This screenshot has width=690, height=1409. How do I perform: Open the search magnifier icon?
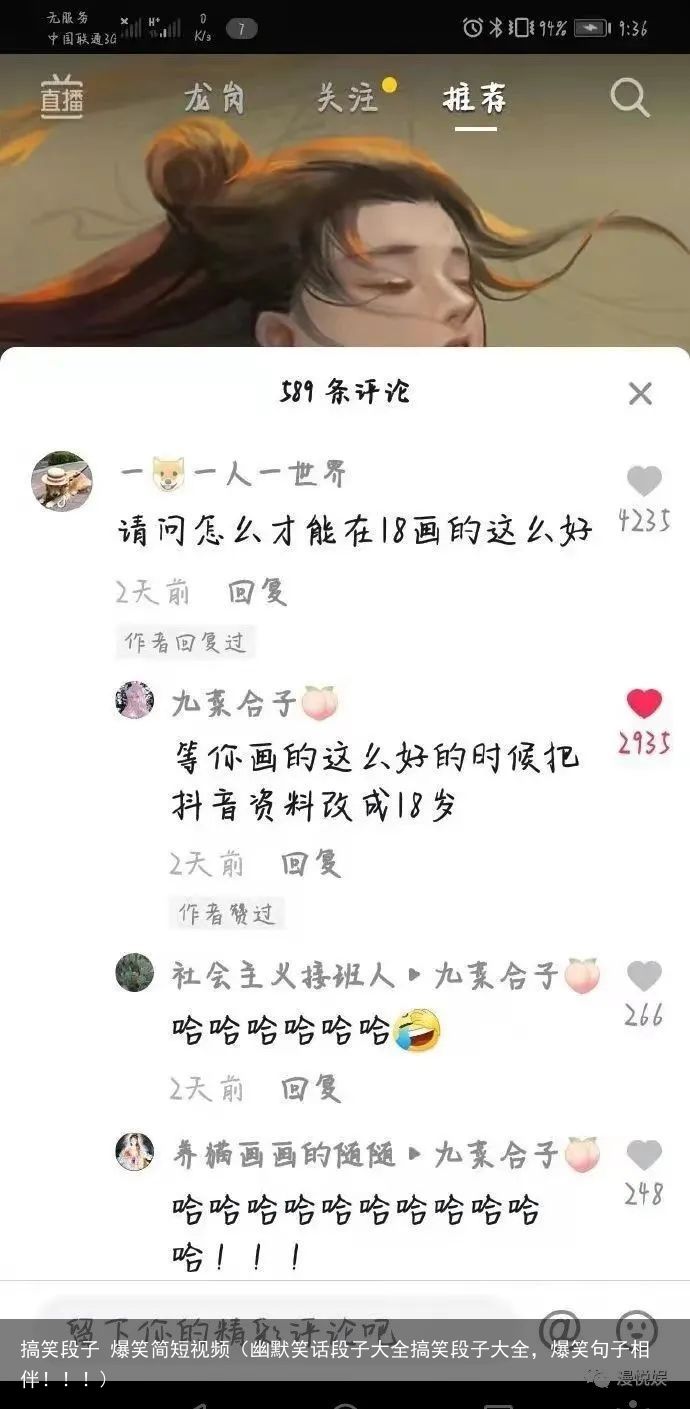pos(630,98)
